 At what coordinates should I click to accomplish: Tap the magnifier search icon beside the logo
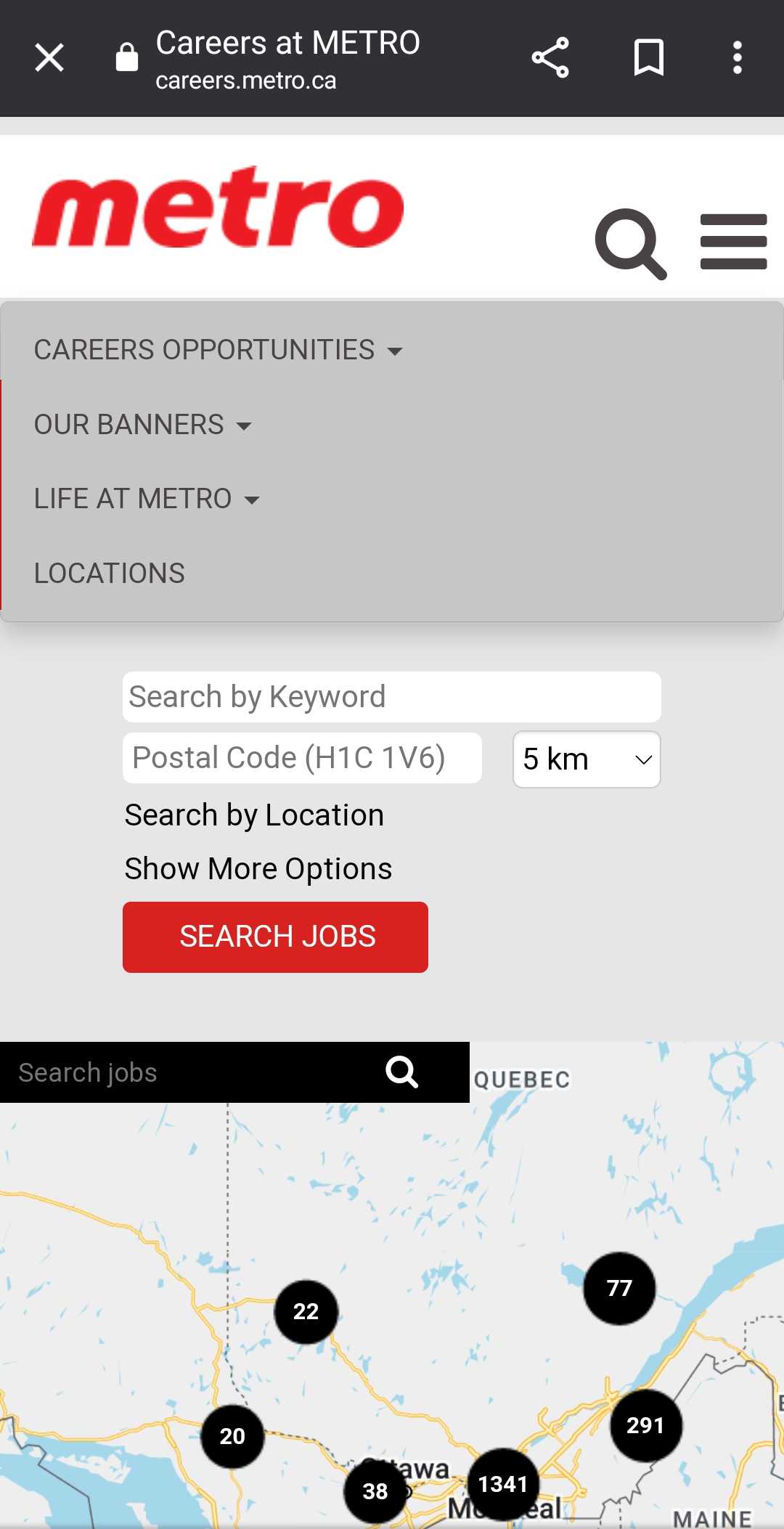pos(630,243)
